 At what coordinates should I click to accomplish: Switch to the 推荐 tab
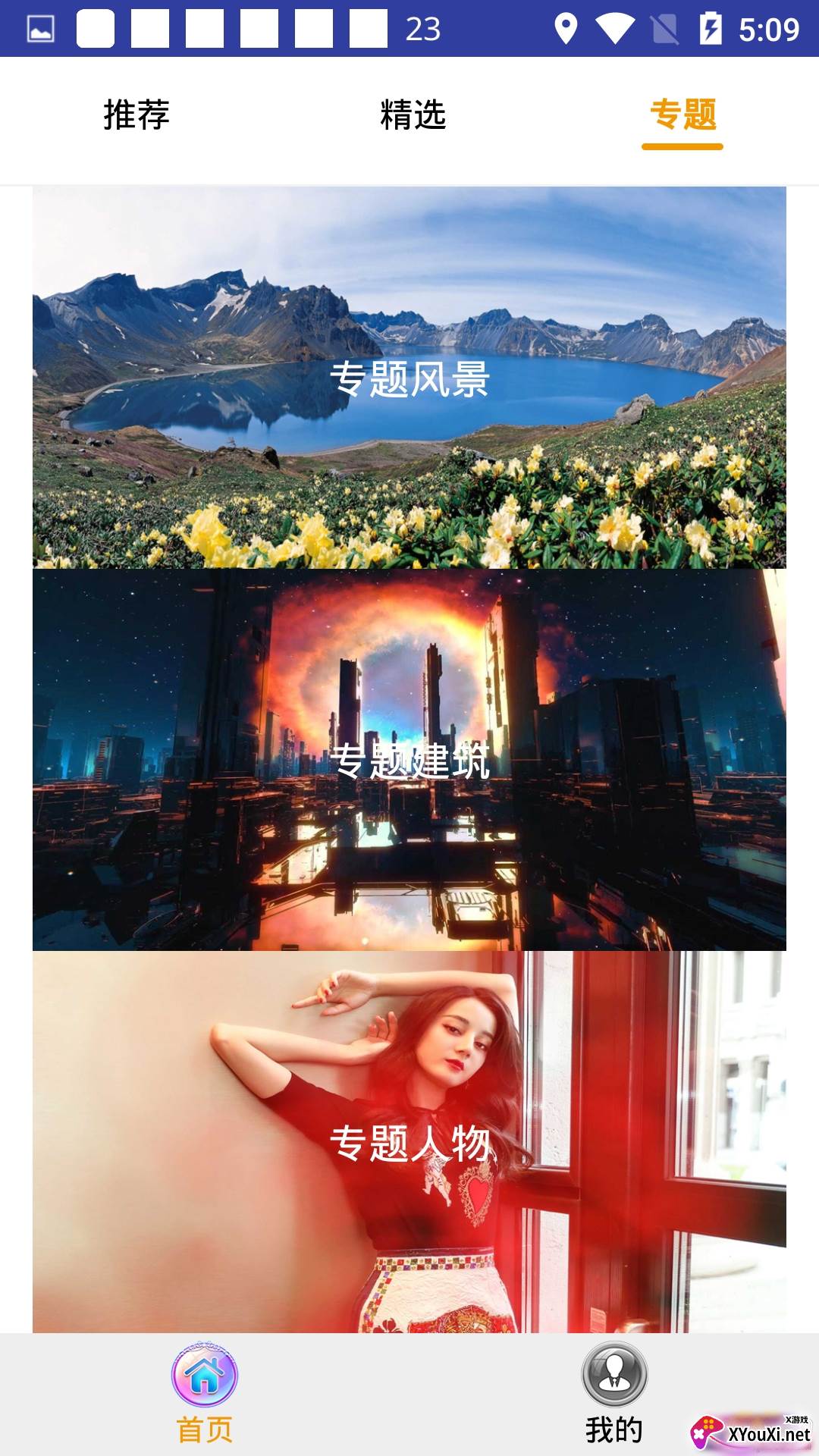coord(135,115)
